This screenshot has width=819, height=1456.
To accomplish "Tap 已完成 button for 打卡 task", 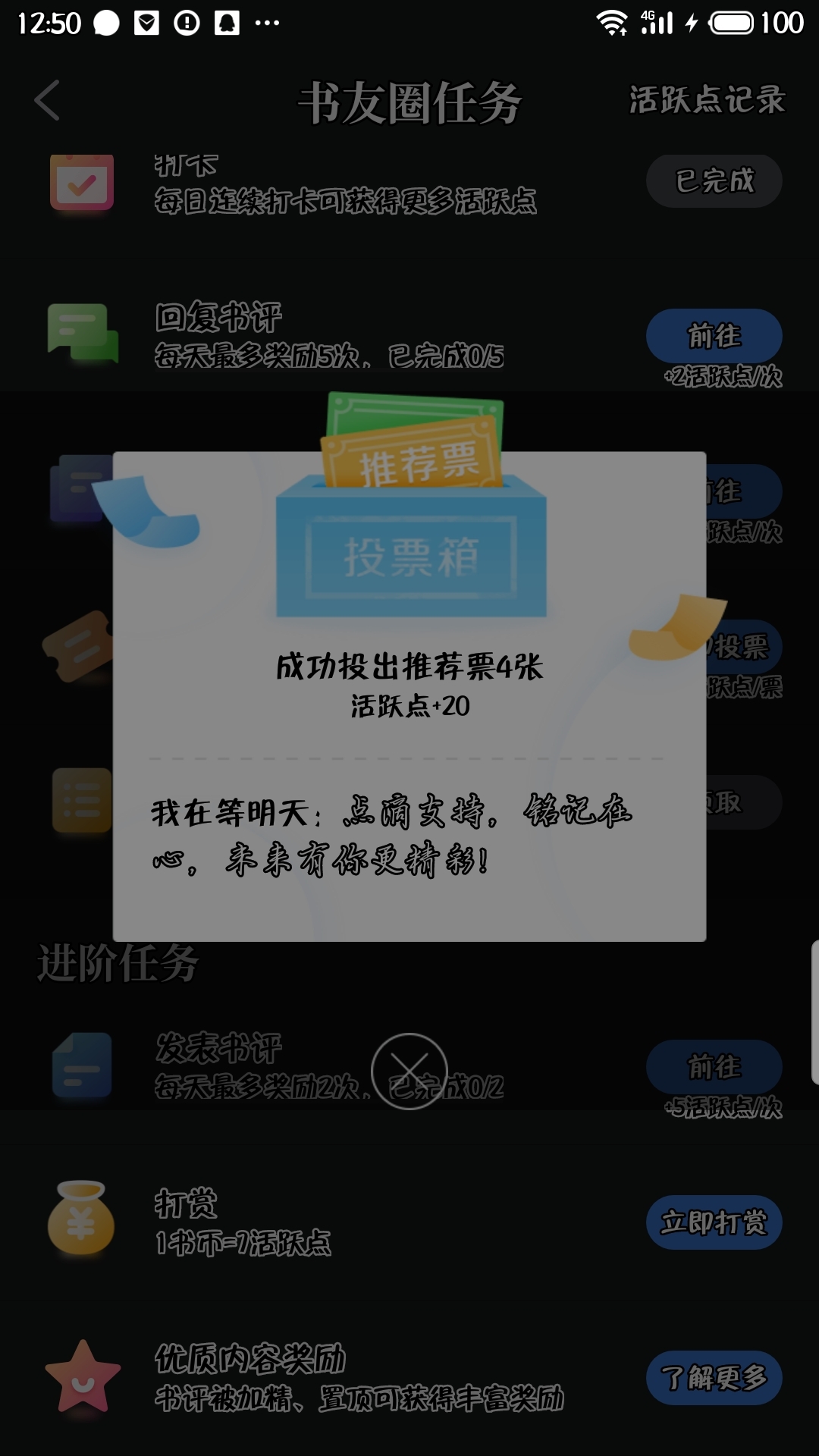I will 714,181.
